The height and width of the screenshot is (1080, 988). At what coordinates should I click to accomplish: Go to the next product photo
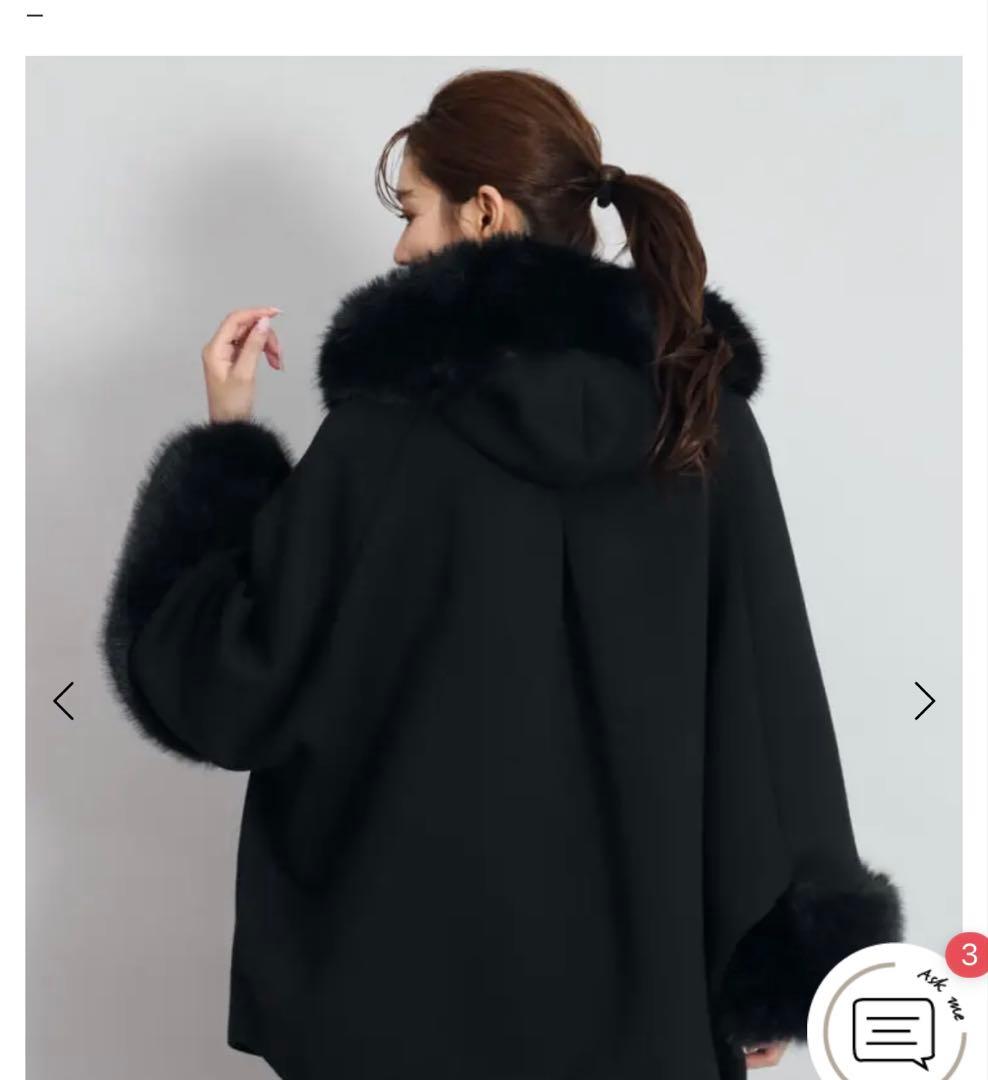[924, 701]
